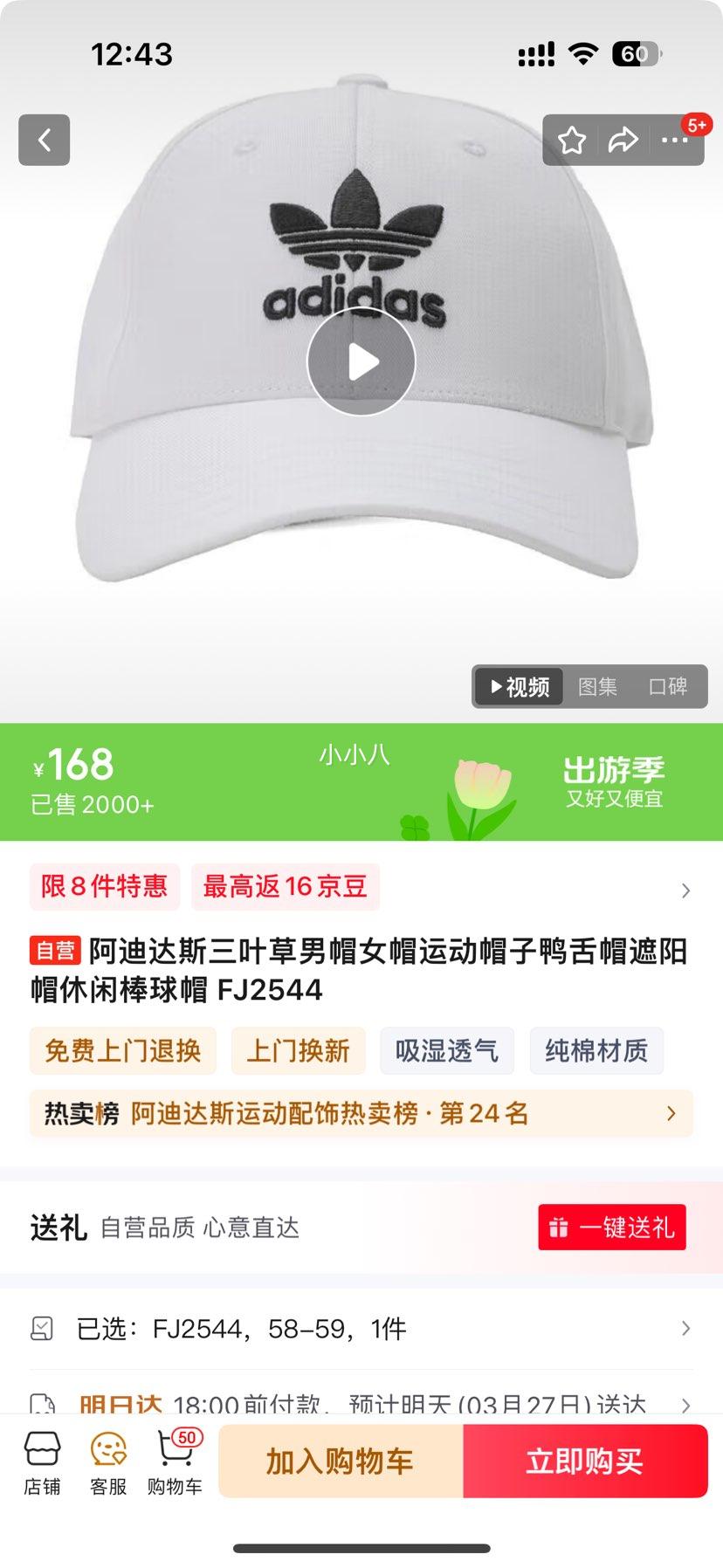Switch to the 口碑 tab
The width and height of the screenshot is (723, 1568).
pyautogui.click(x=668, y=687)
